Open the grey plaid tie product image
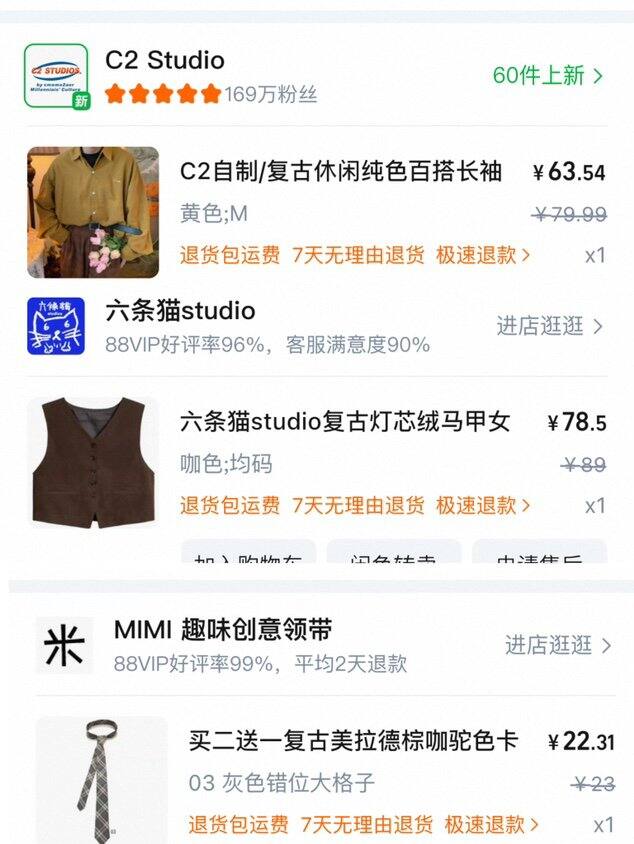Viewport: 634px width, 844px height. tap(100, 780)
